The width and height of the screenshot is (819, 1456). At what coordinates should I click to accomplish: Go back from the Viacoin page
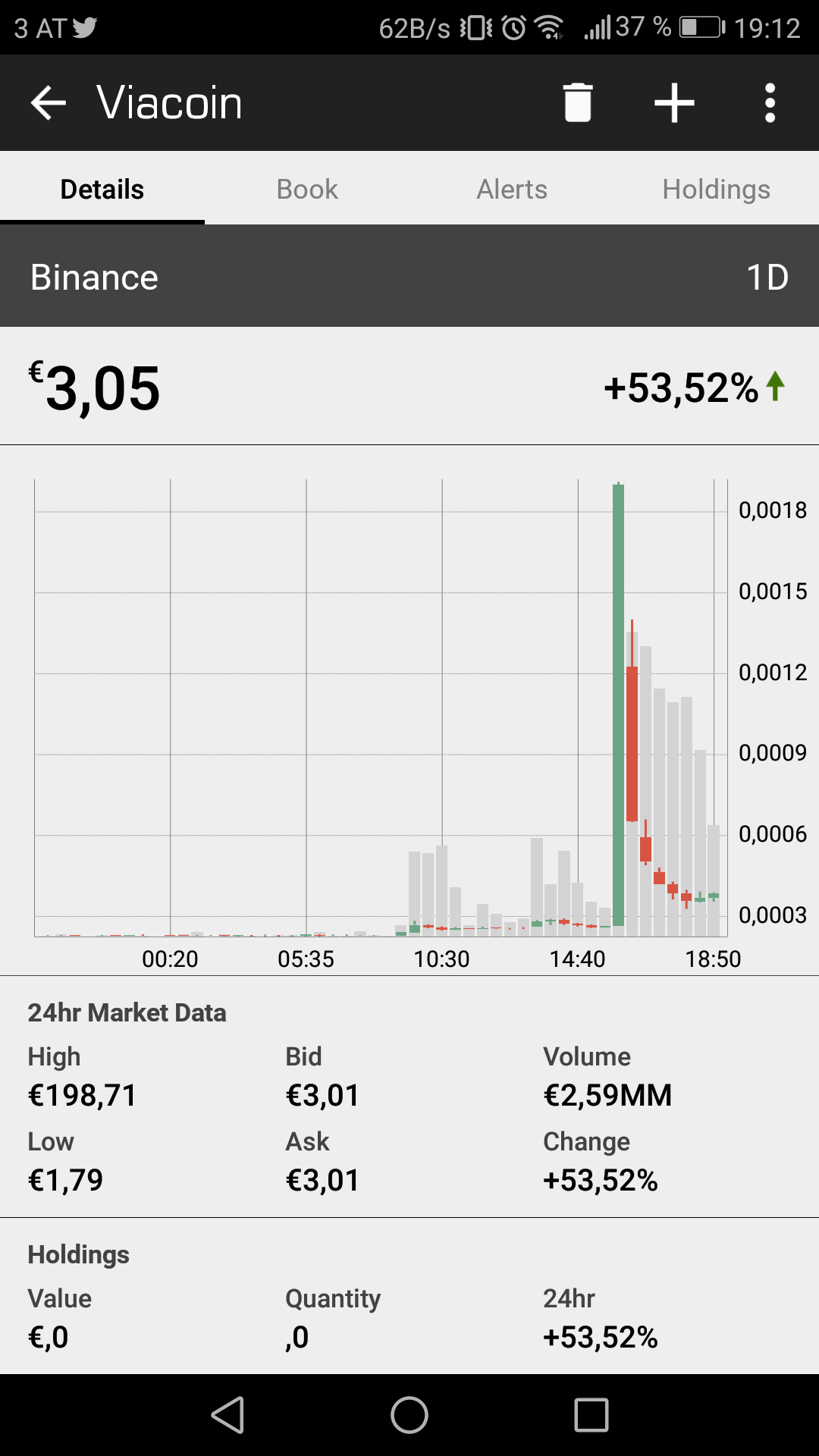coord(49,102)
